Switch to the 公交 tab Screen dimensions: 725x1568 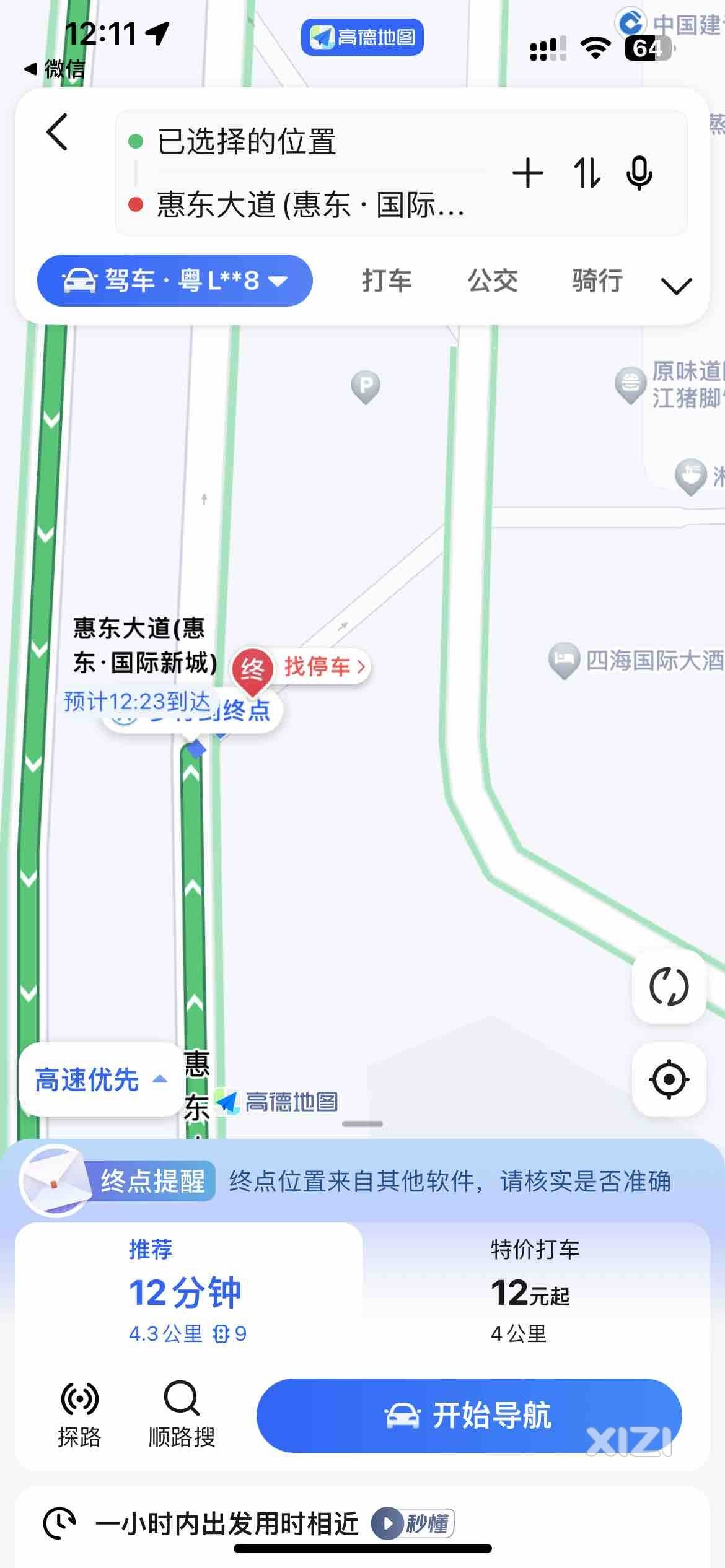(x=493, y=281)
